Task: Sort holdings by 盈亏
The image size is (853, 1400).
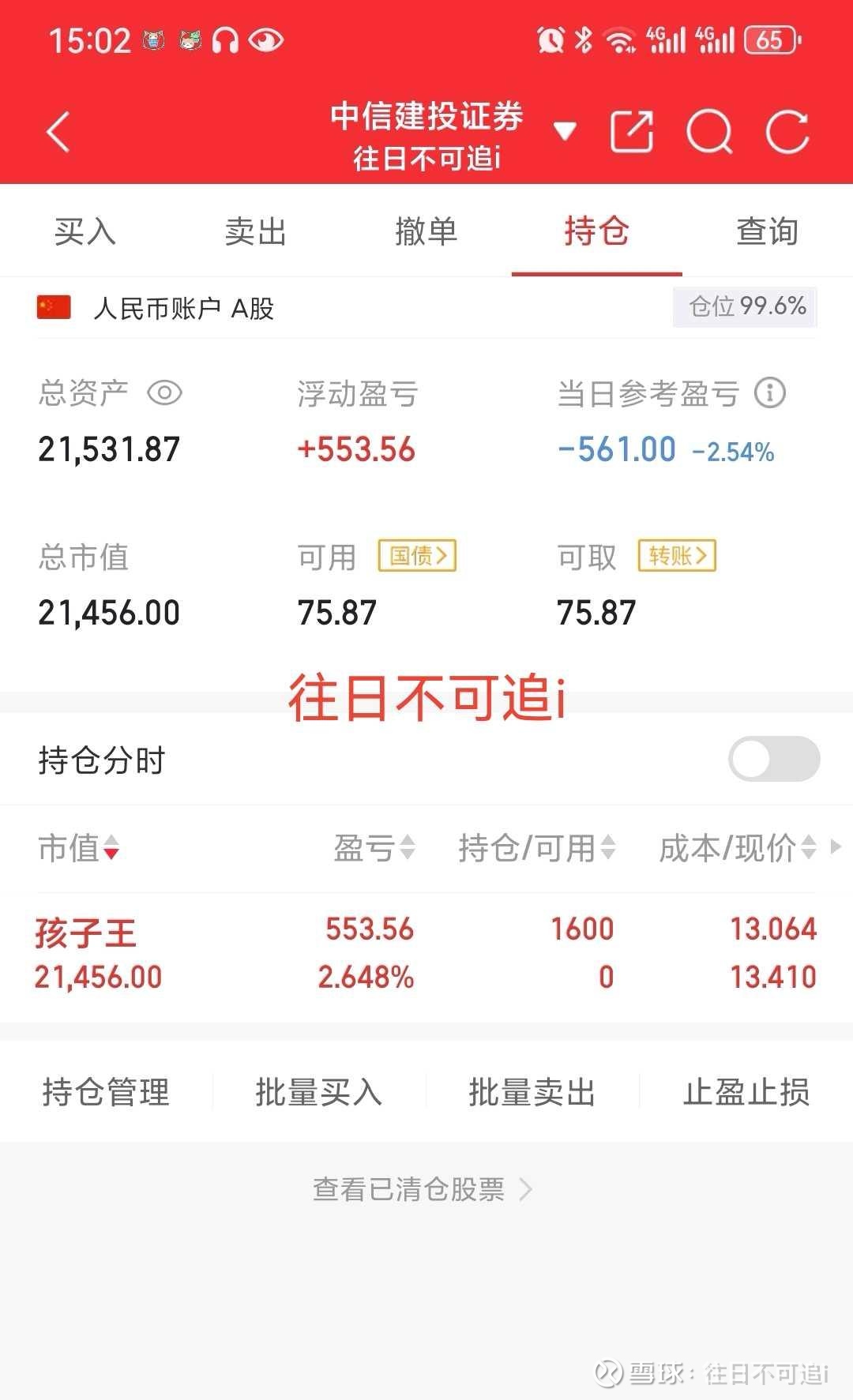Action: (x=374, y=848)
